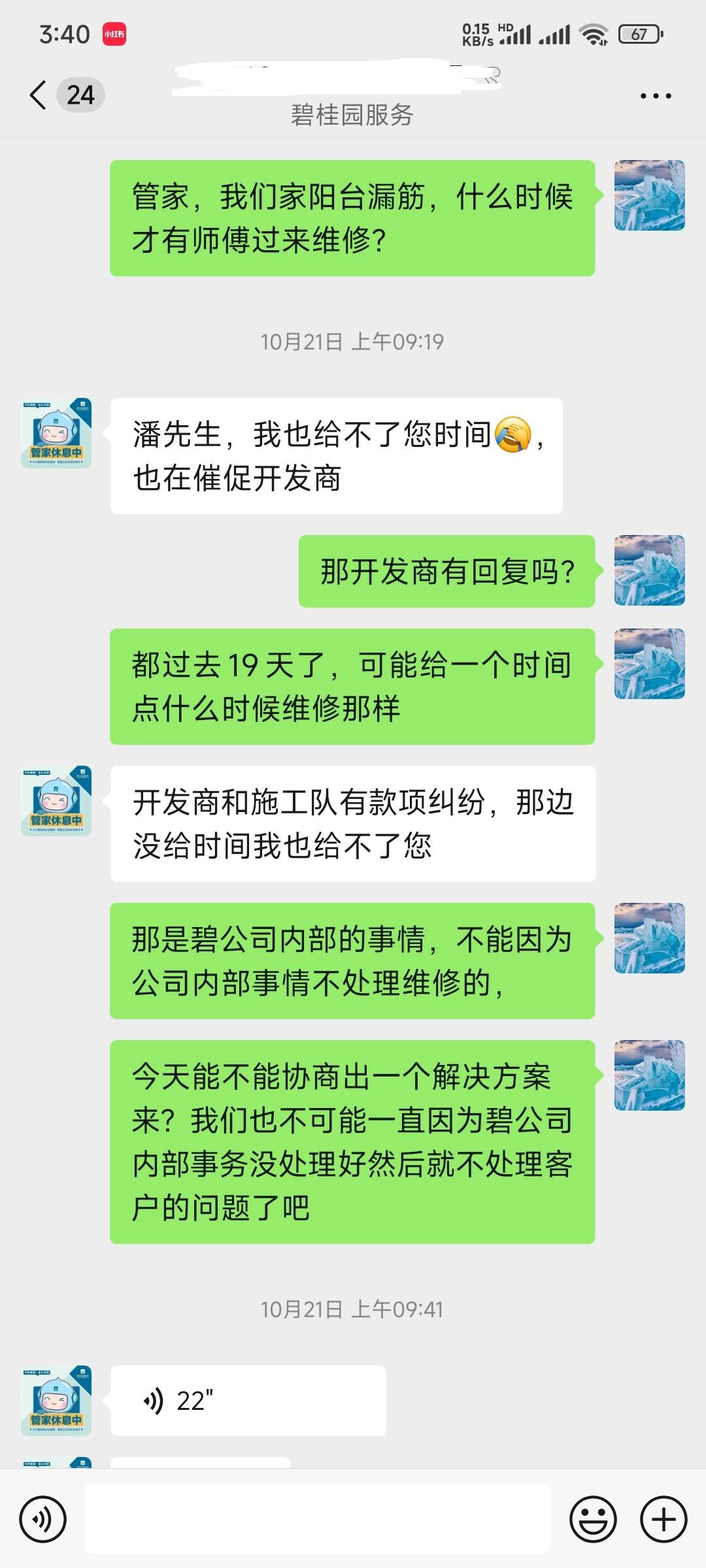View own avatar beside "那开发商有回复吗?"
This screenshot has width=706, height=1568.
[x=649, y=570]
